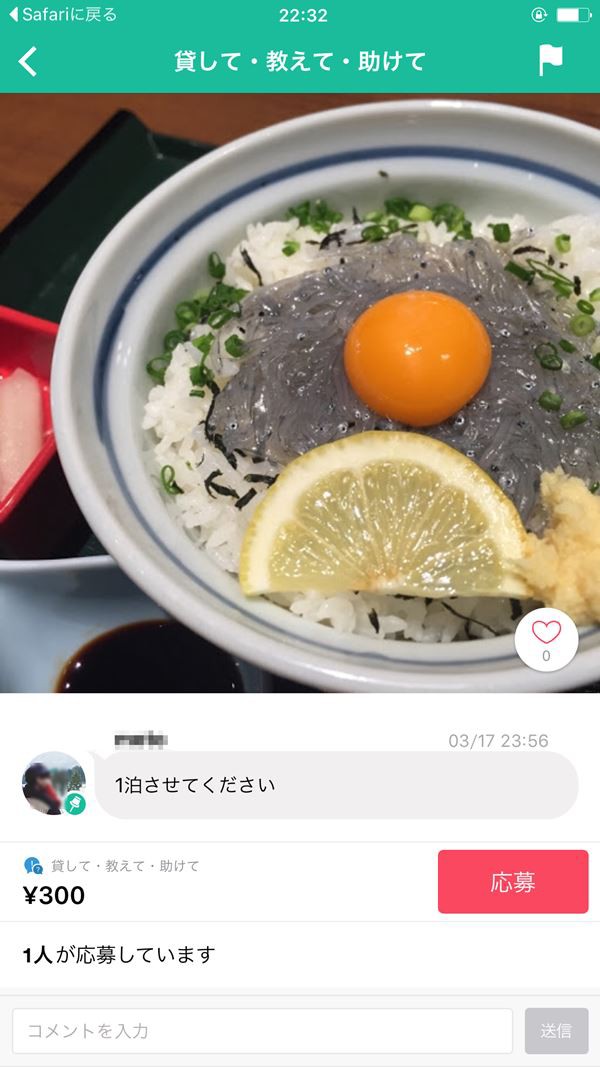600x1067 pixels.
Task: Return to Safari via status bar link
Action: coord(62,14)
